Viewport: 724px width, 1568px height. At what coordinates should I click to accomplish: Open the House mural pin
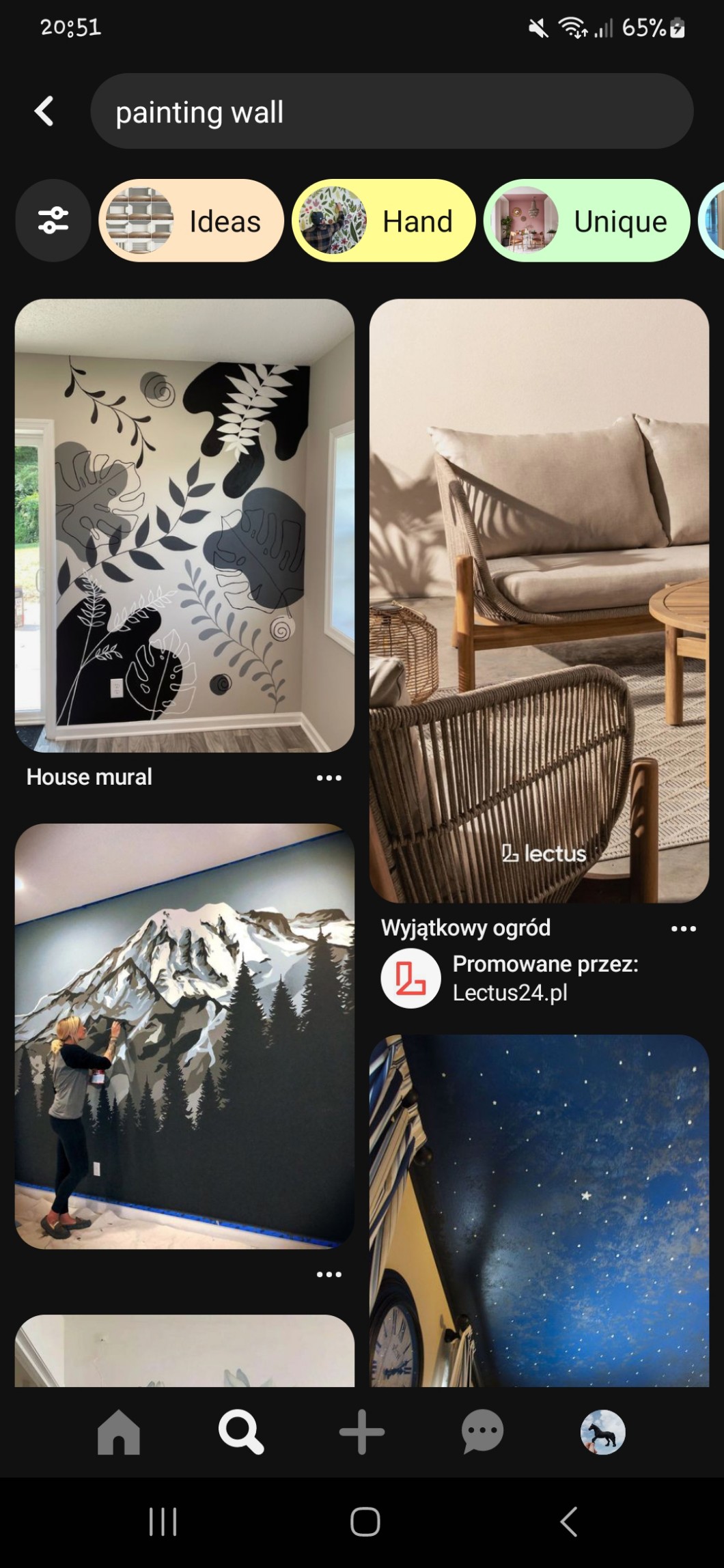(x=184, y=526)
